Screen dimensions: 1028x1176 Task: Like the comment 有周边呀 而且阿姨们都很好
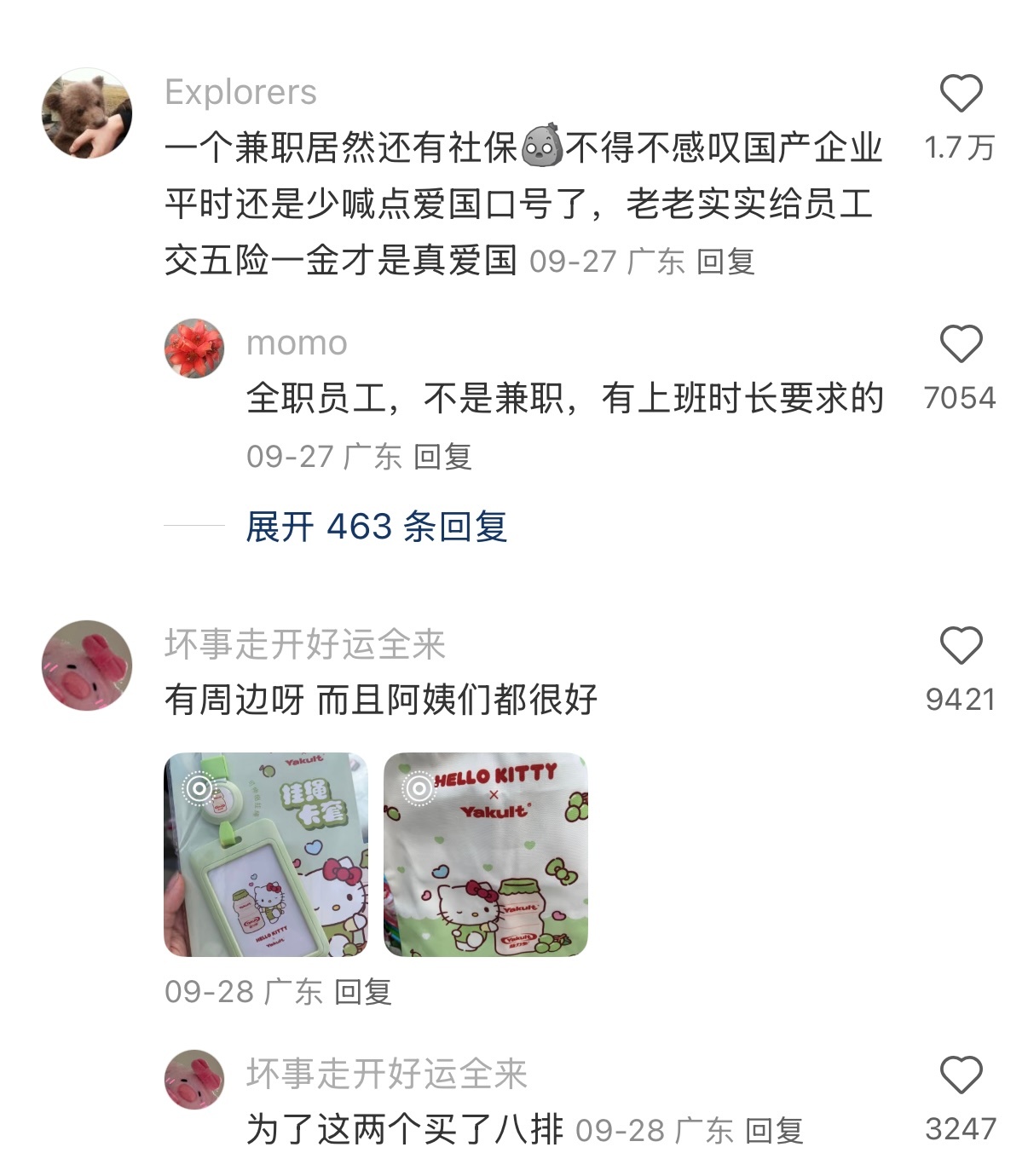[x=961, y=646]
